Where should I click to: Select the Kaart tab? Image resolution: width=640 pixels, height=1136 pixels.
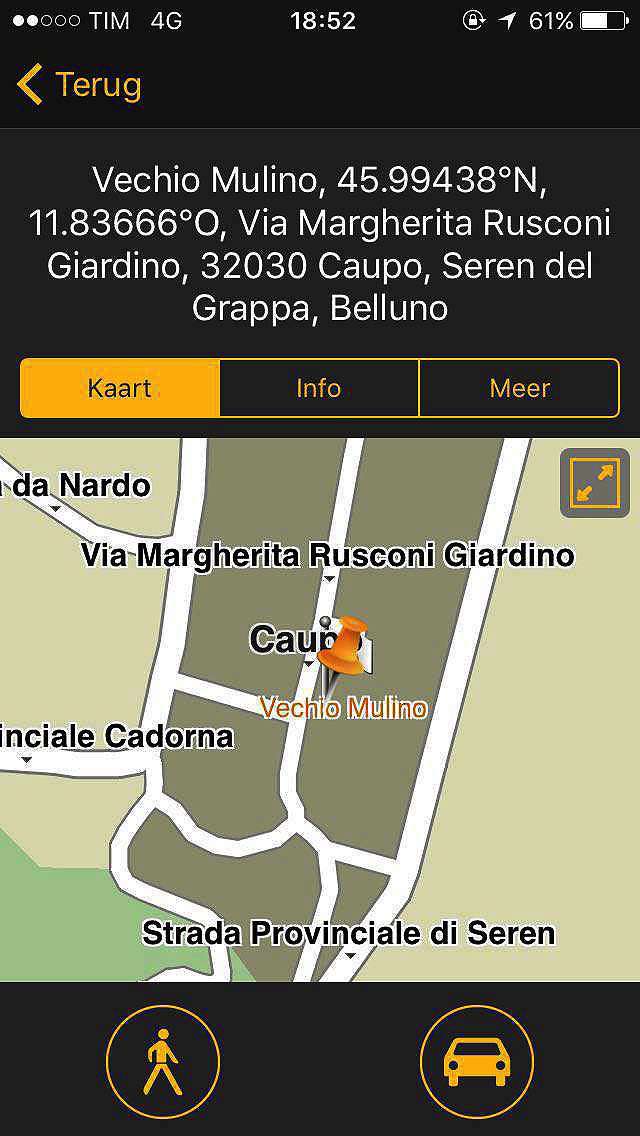click(120, 388)
